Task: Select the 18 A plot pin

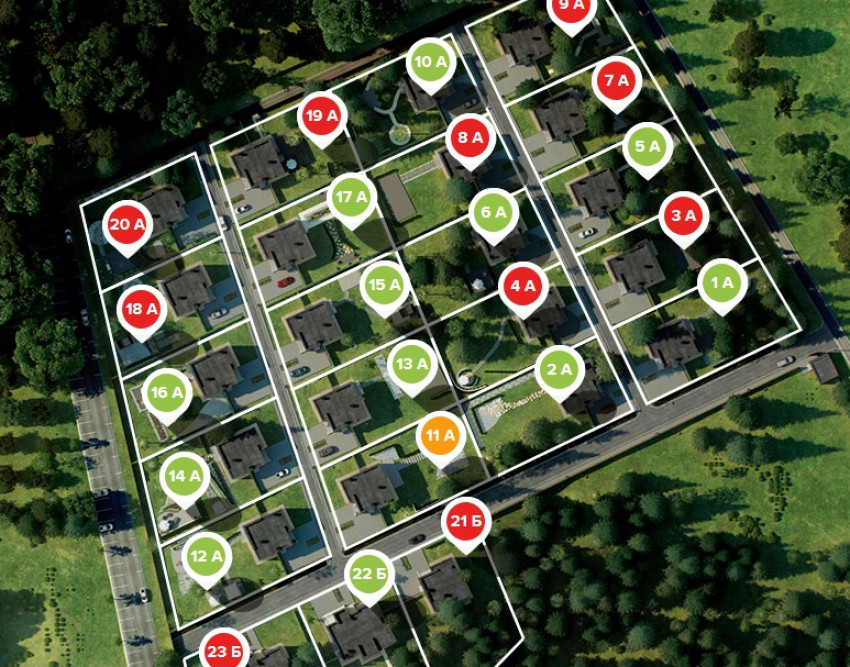Action: click(142, 309)
